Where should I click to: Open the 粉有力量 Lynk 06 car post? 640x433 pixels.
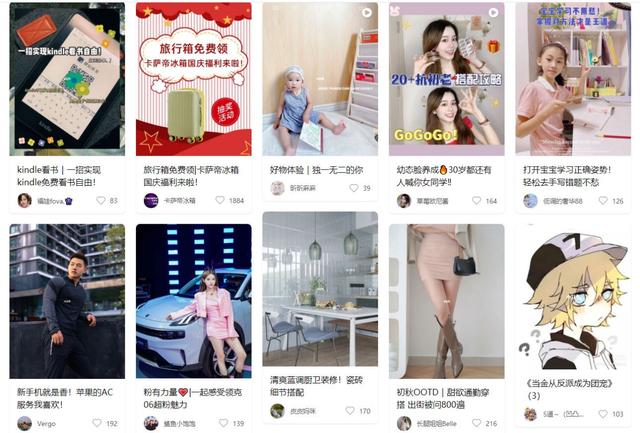[193, 300]
